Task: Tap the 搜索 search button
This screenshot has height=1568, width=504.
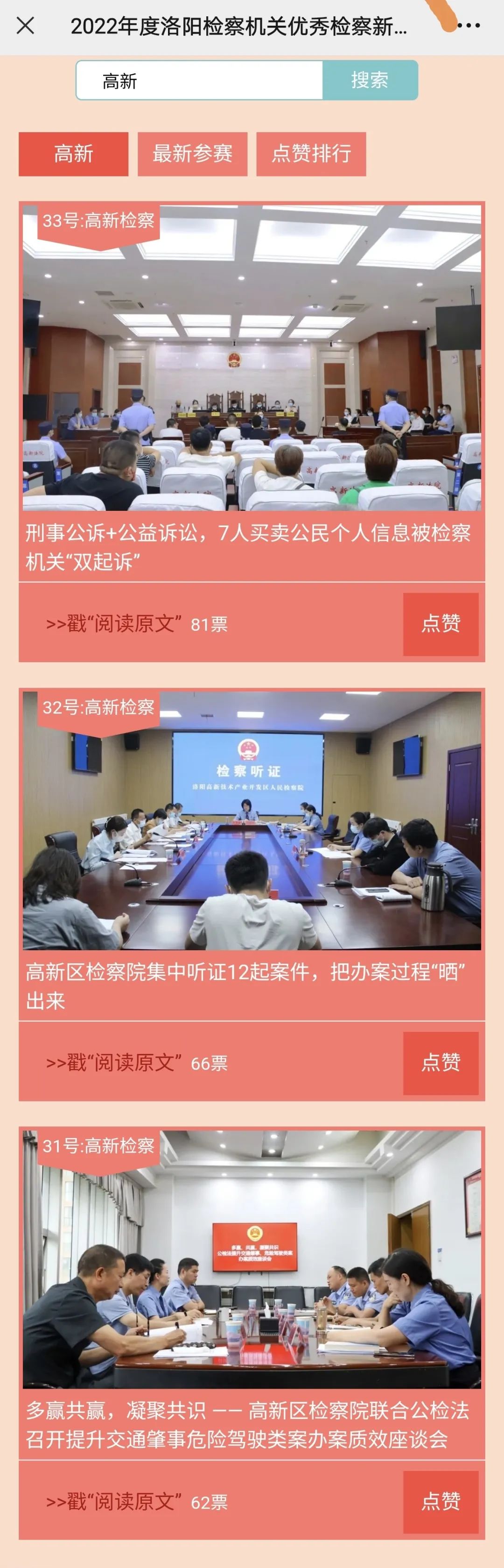Action: pos(370,80)
